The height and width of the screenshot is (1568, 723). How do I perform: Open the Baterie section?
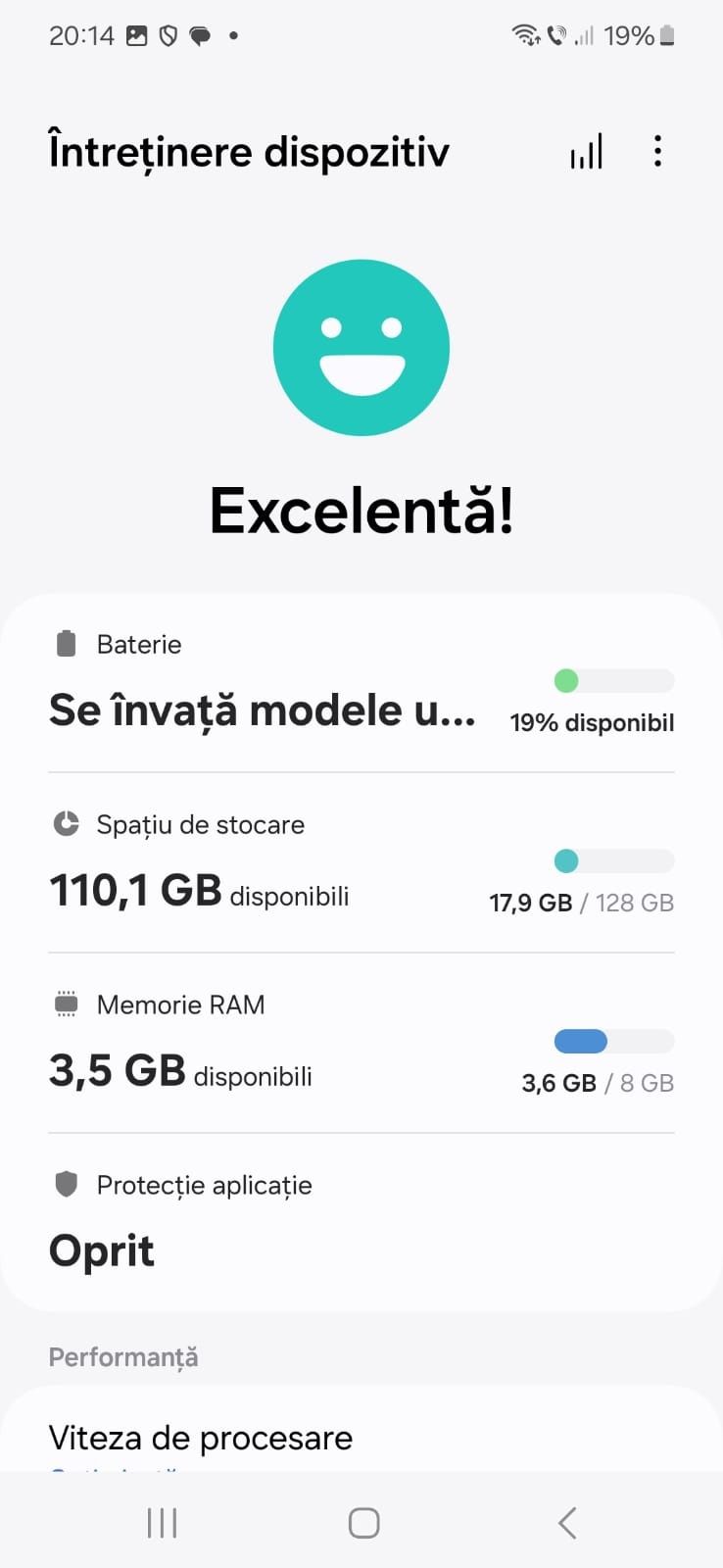(x=361, y=686)
